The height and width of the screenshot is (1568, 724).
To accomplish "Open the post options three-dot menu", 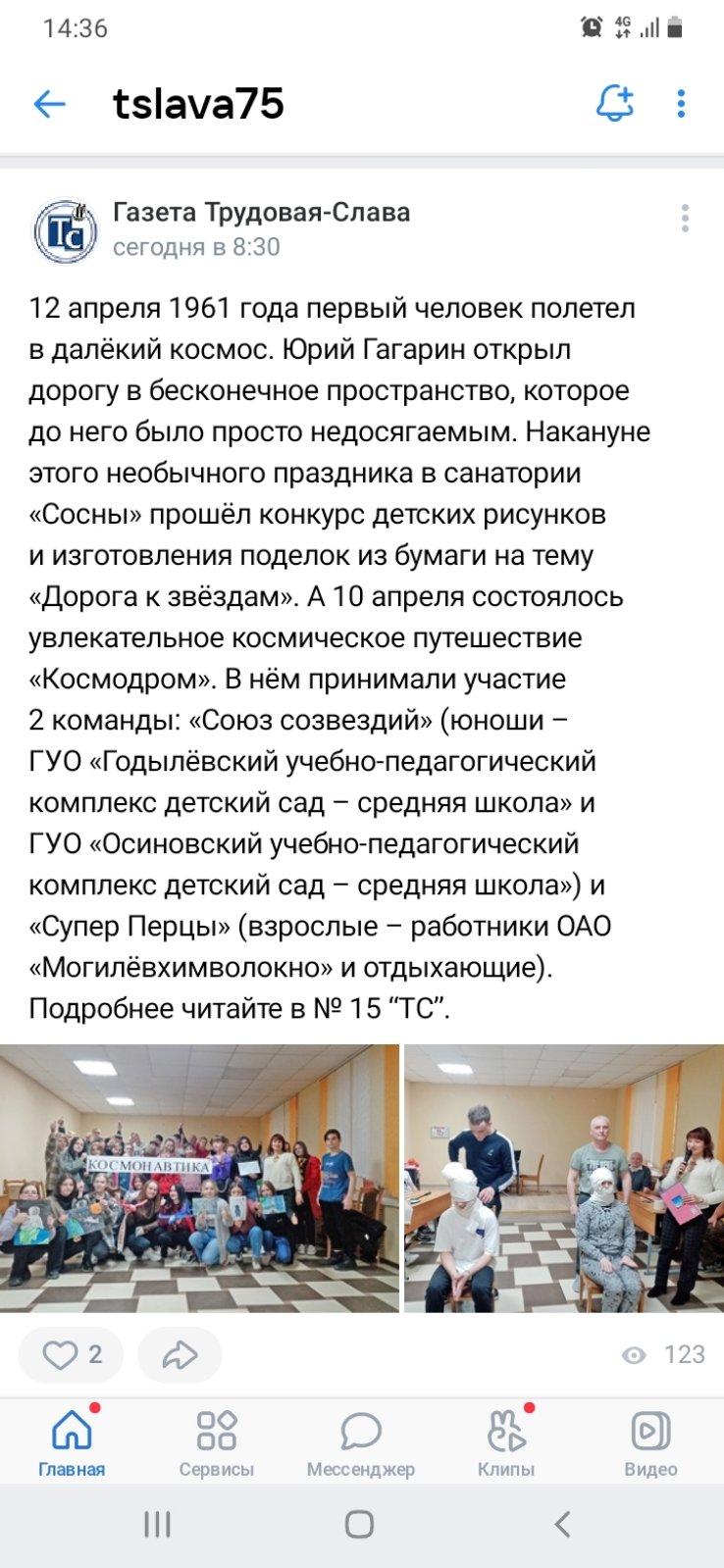I will (x=685, y=219).
